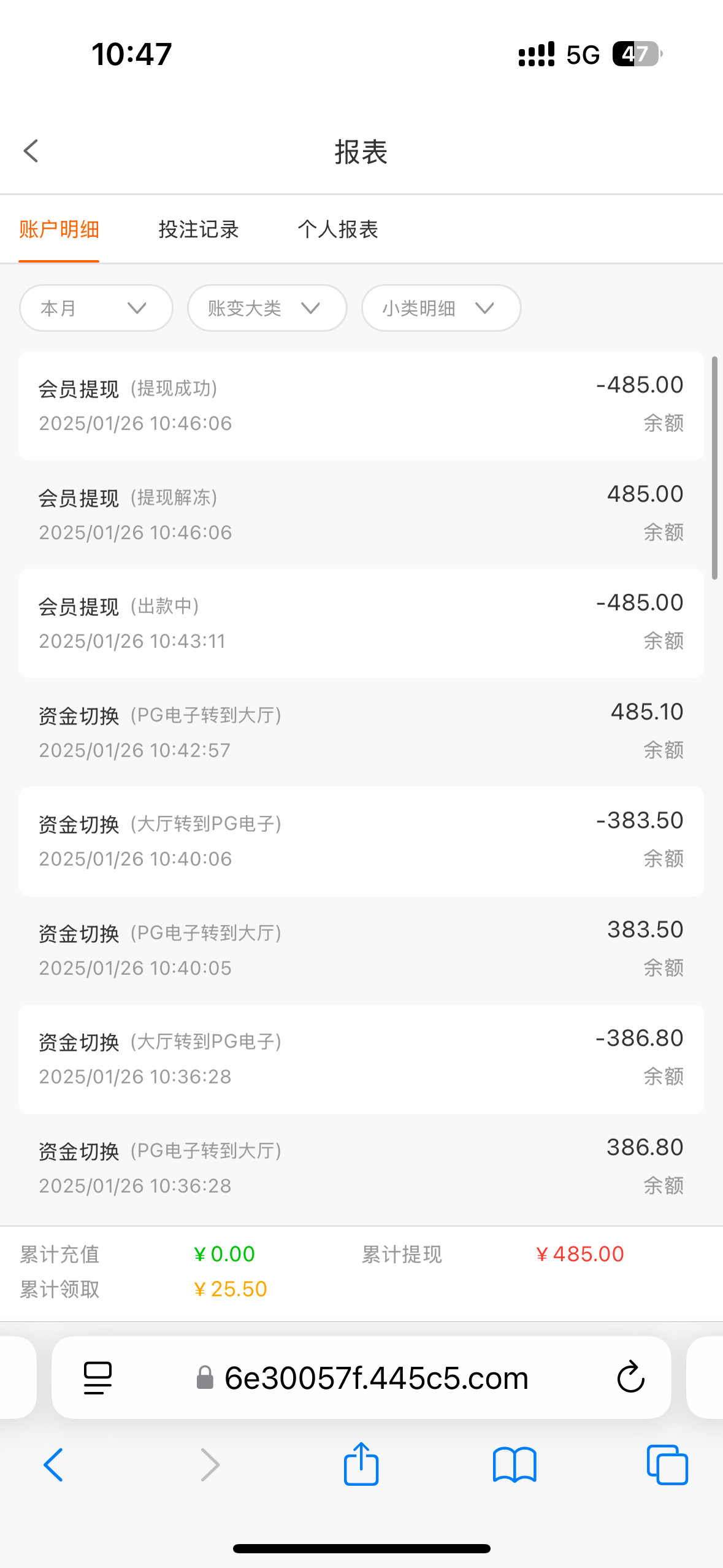
Task: Go back with Safari's back arrow
Action: (53, 1465)
